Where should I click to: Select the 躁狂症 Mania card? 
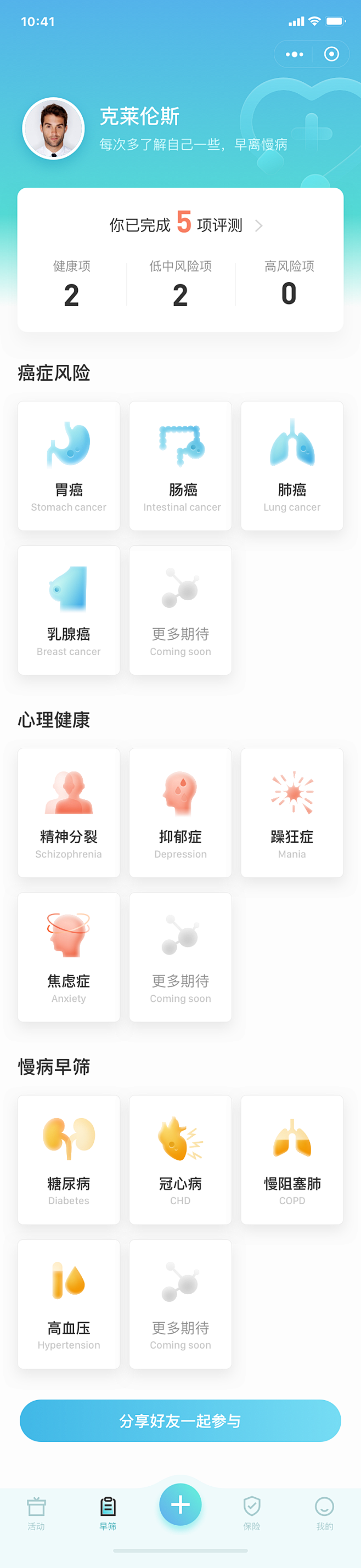tap(292, 813)
